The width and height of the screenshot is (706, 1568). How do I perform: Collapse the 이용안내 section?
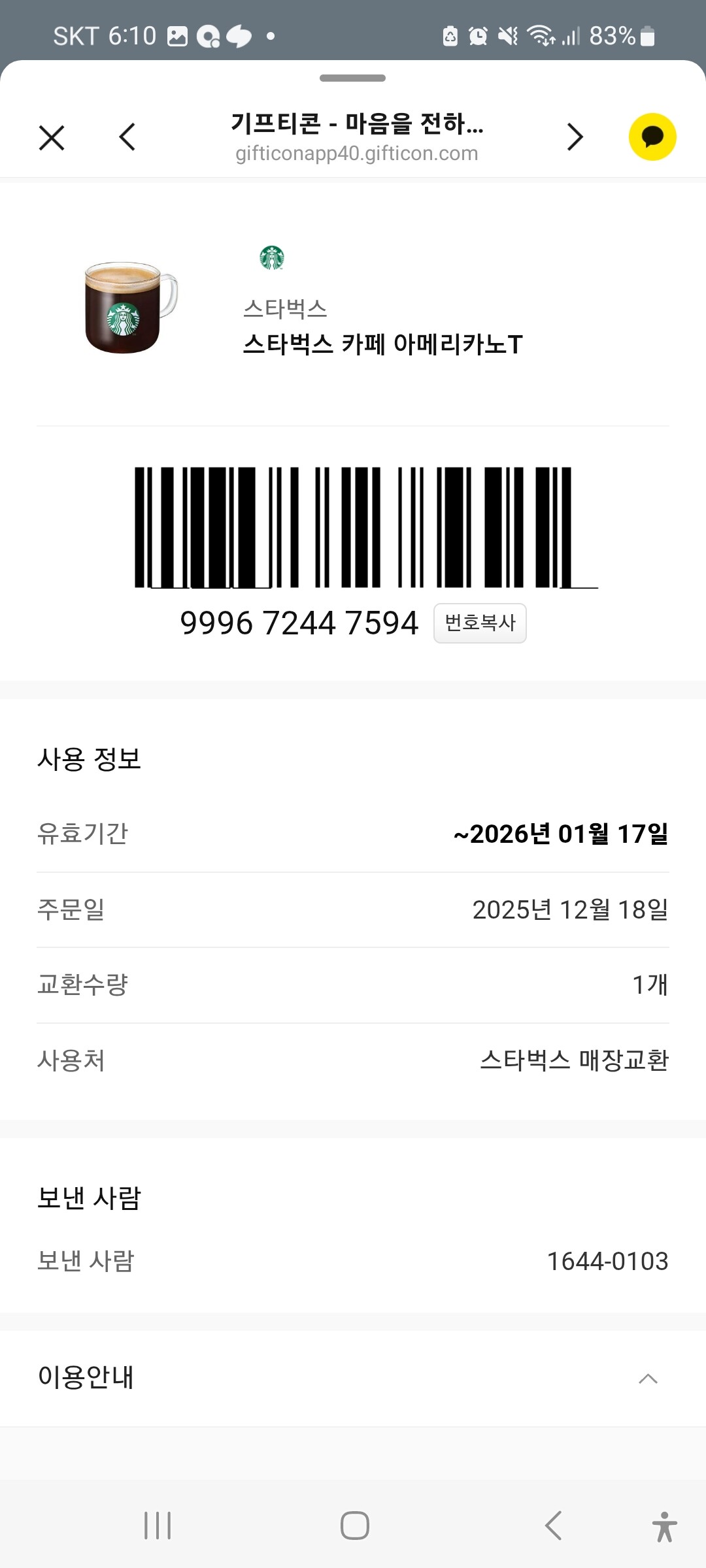[x=648, y=1379]
